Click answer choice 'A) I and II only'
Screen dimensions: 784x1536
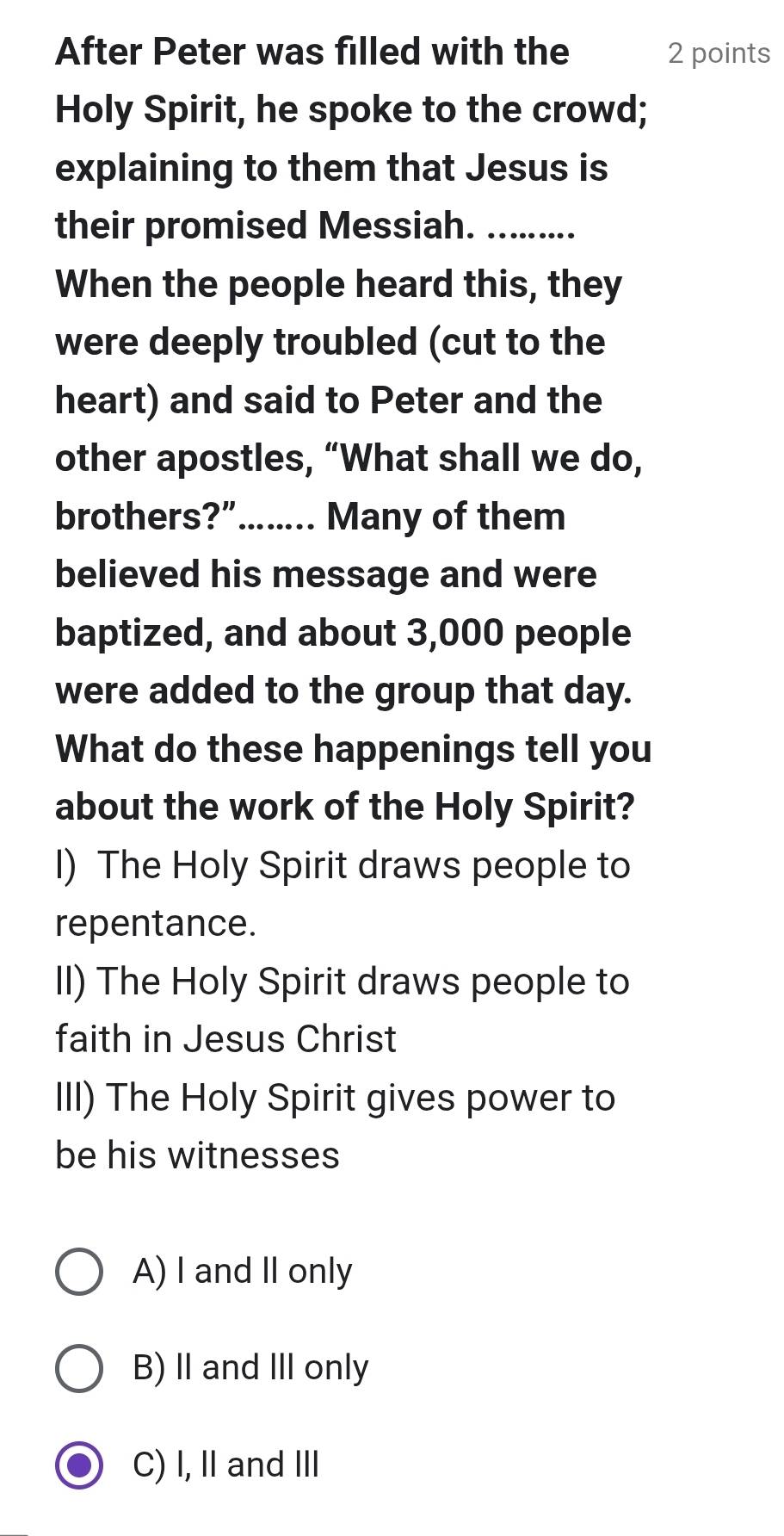pos(241,1271)
